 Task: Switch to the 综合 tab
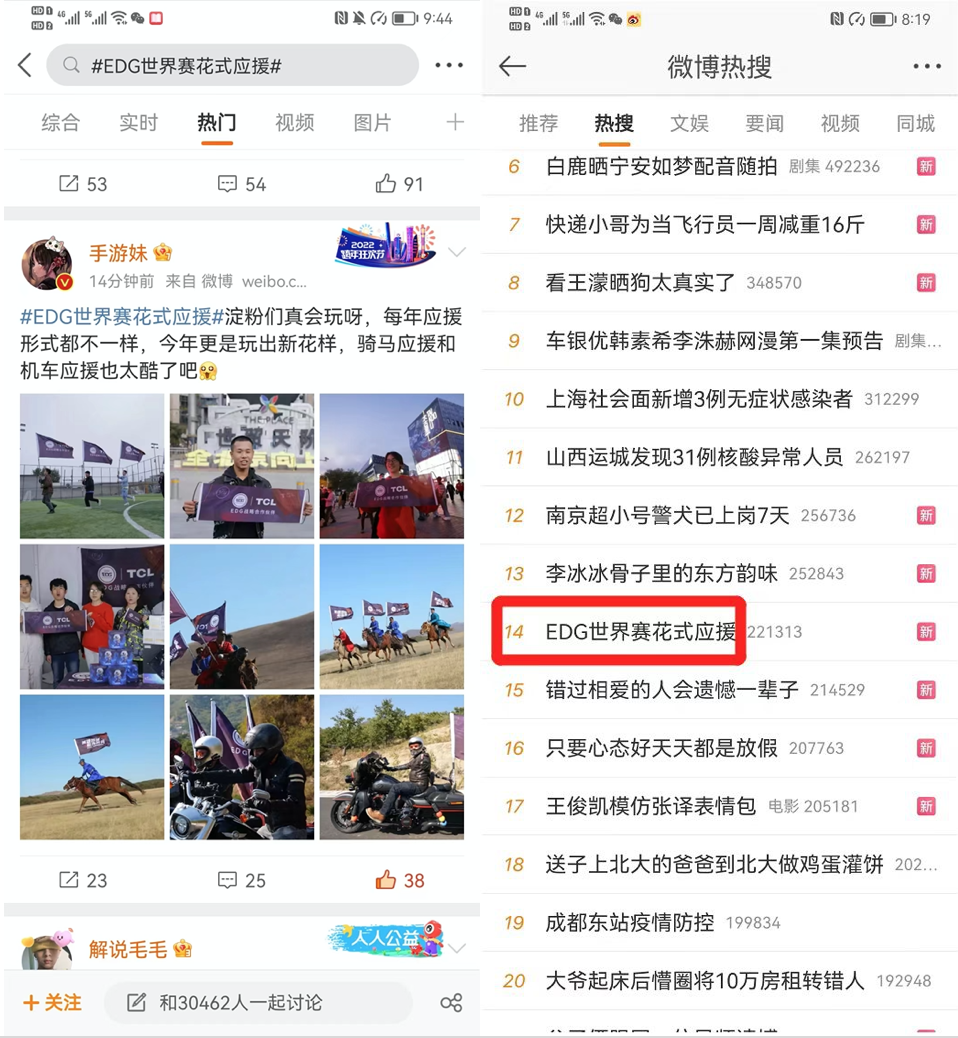(x=60, y=123)
